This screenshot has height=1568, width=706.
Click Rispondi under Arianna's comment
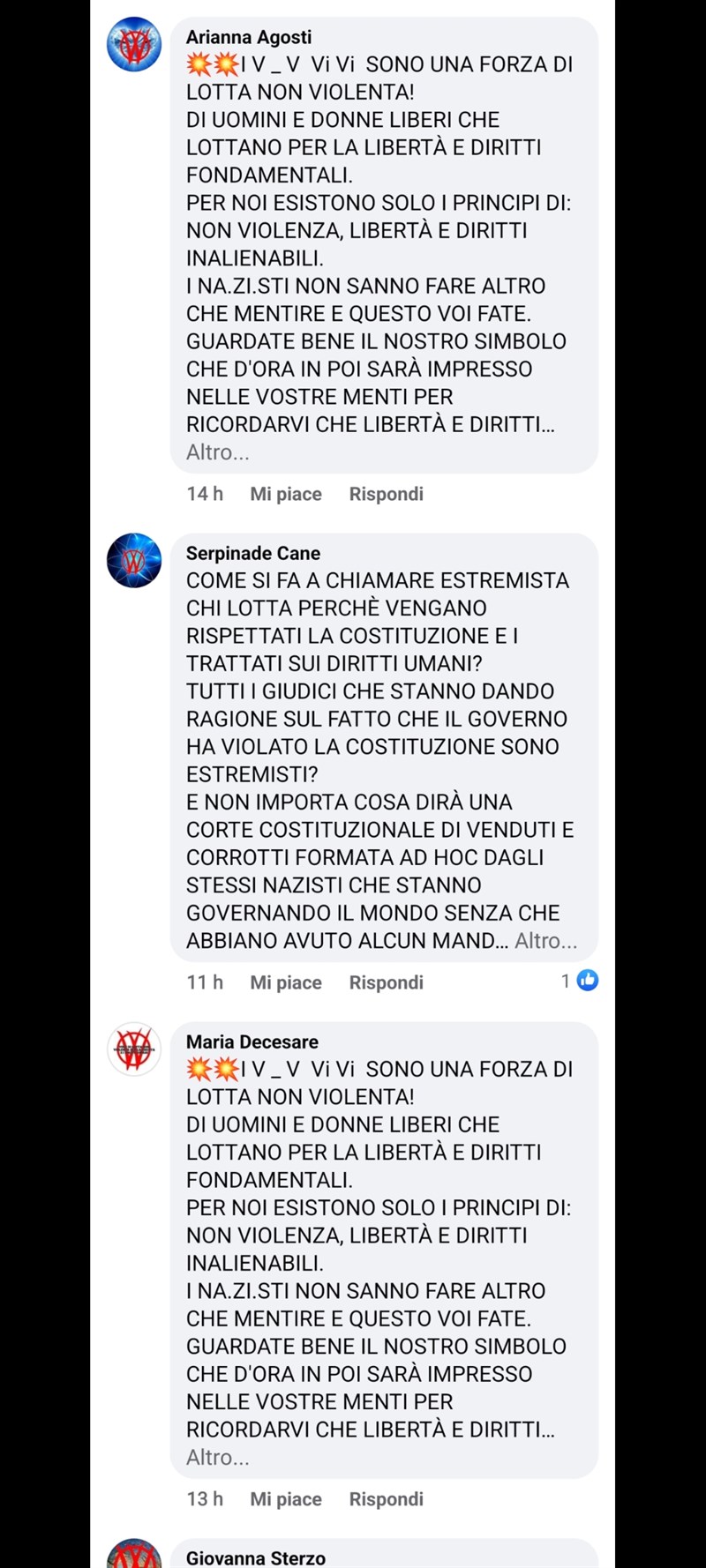[386, 494]
